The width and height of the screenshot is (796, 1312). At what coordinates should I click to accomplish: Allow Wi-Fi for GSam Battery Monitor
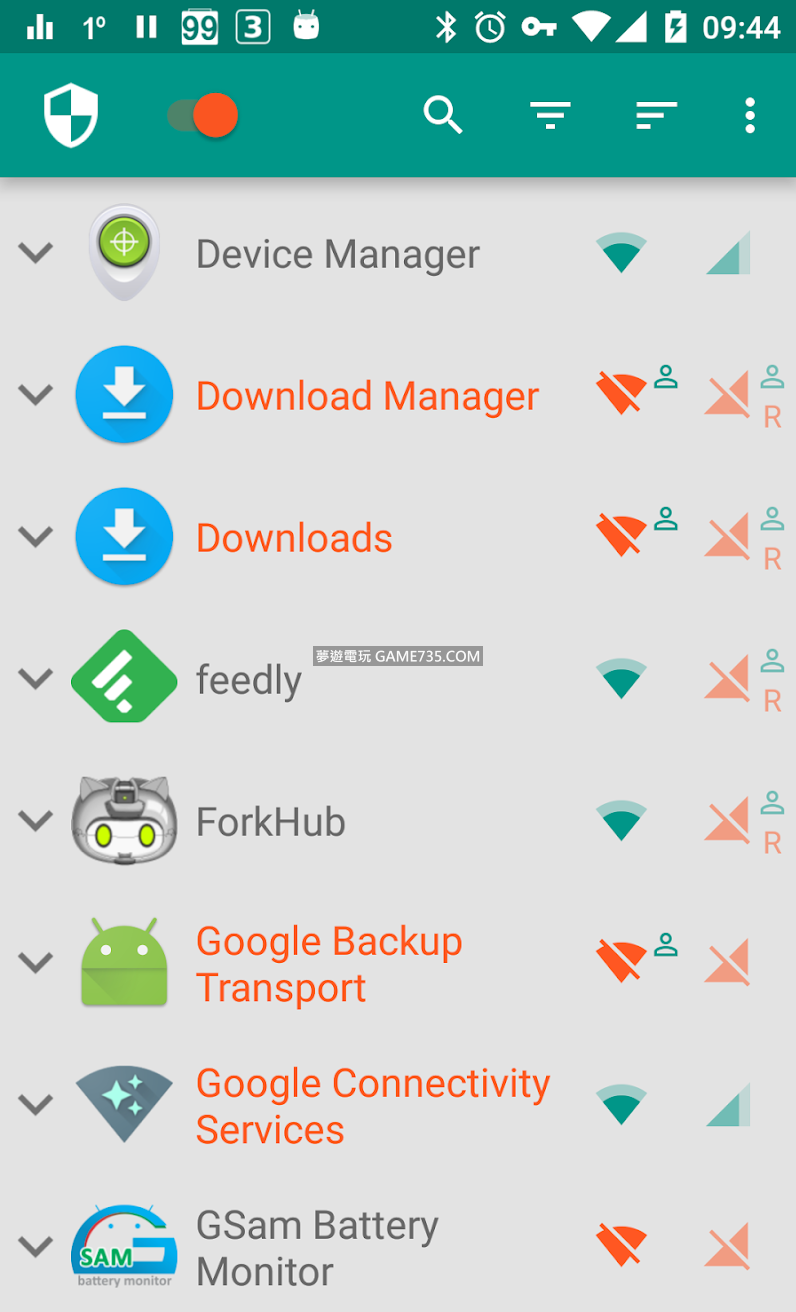coord(621,1247)
